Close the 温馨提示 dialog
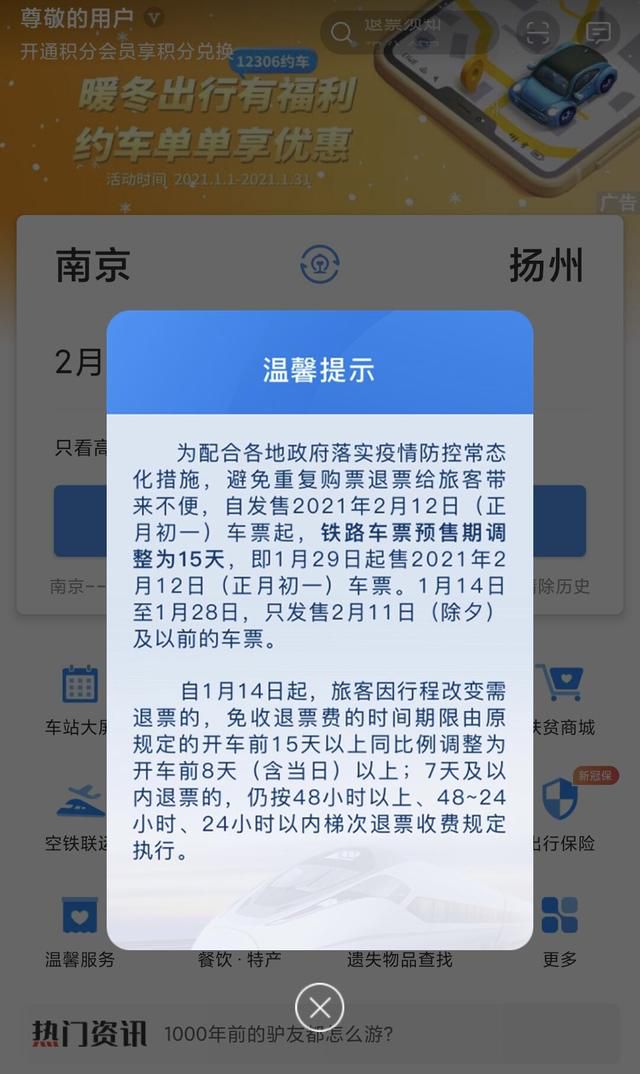This screenshot has width=640, height=1074. click(x=320, y=1006)
